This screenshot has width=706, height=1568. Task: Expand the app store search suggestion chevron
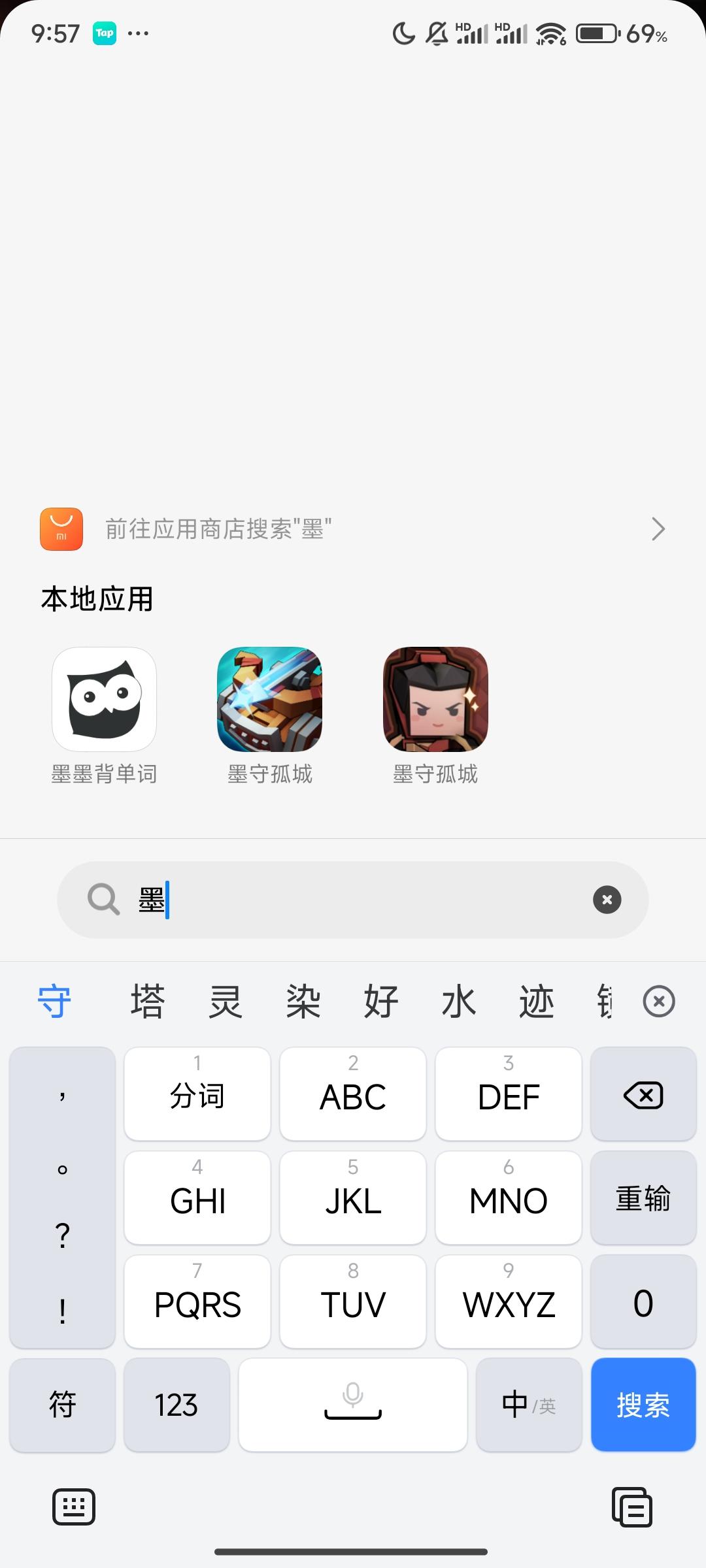click(x=658, y=529)
